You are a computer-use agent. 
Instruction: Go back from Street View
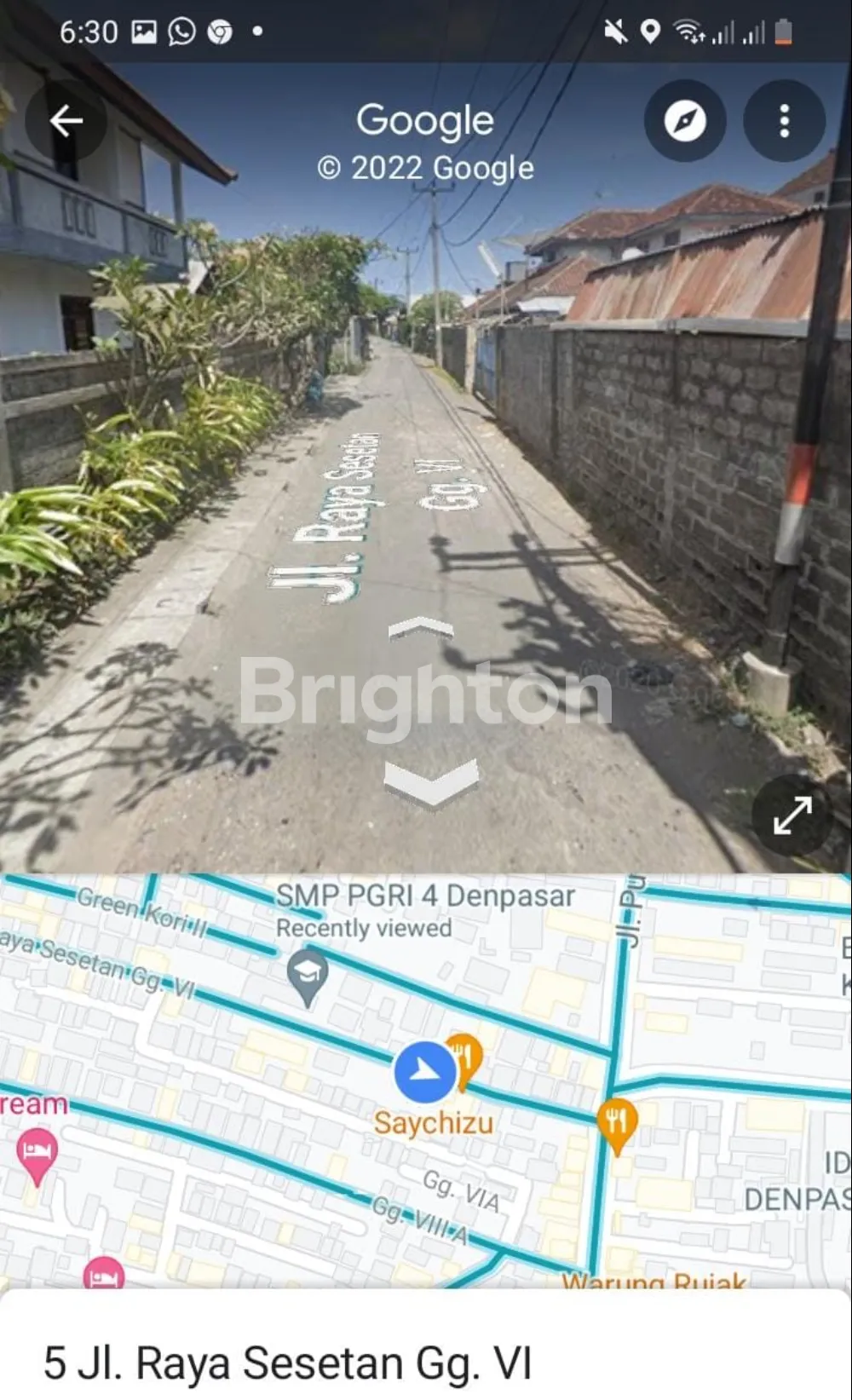pyautogui.click(x=66, y=121)
